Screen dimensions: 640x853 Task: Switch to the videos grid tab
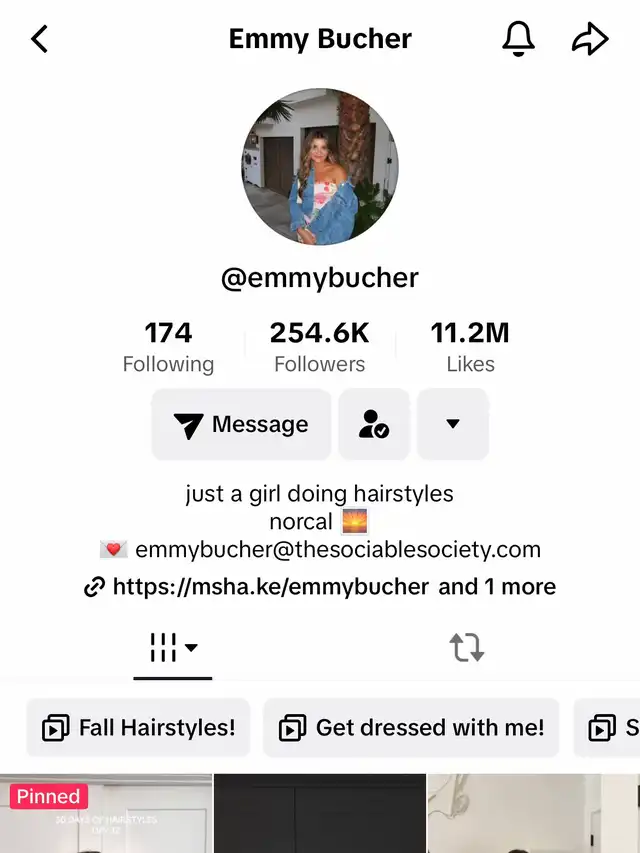(x=172, y=648)
